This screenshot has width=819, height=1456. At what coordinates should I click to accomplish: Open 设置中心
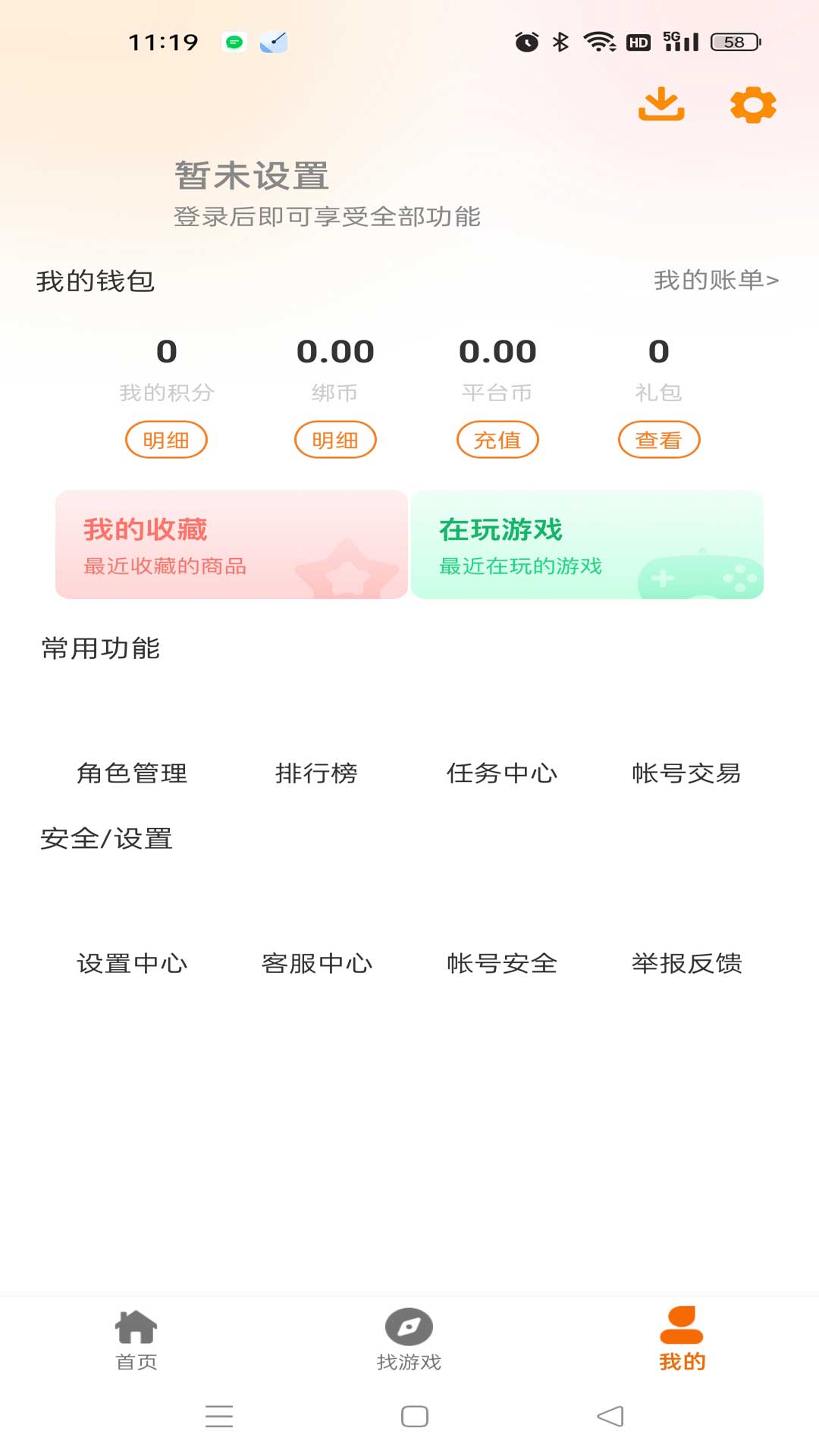132,962
